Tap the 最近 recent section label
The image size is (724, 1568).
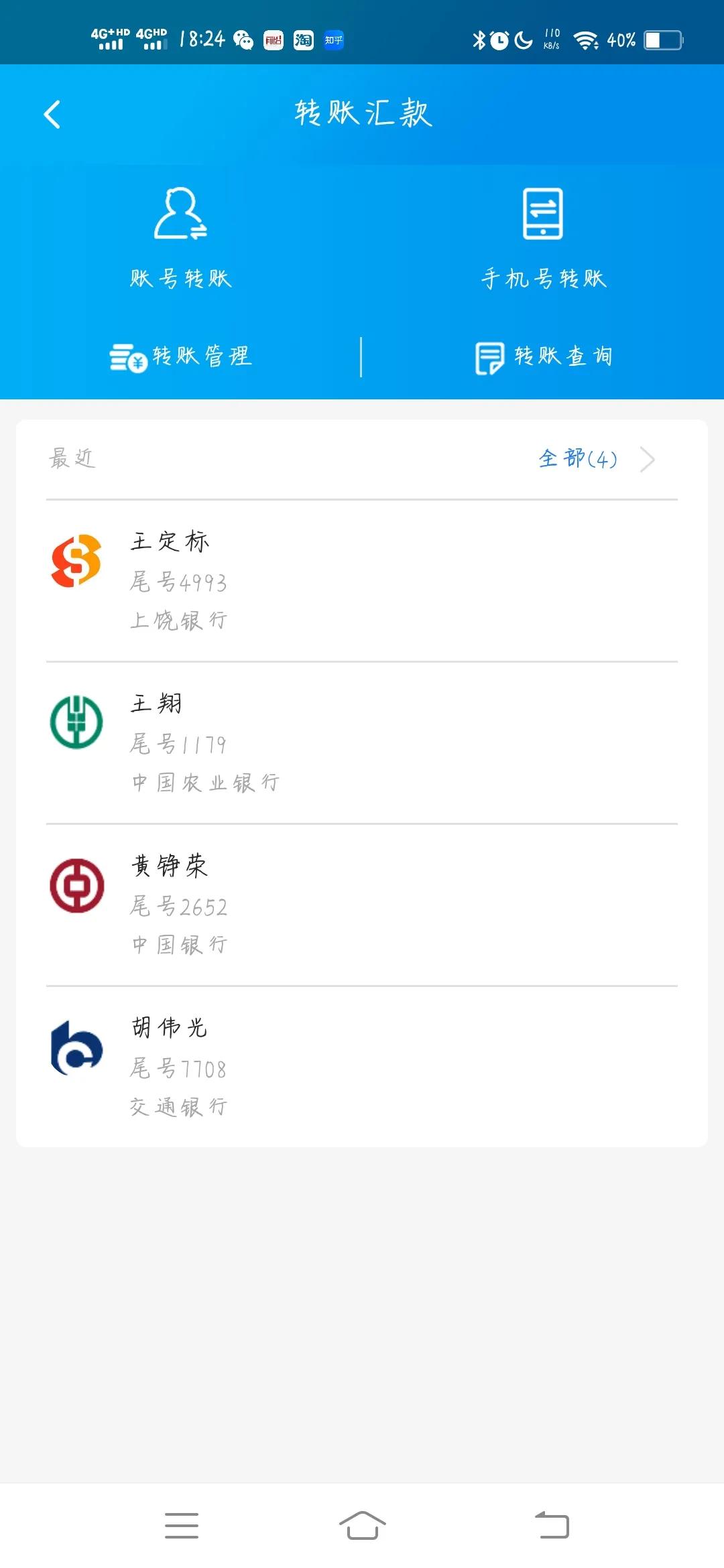click(70, 459)
